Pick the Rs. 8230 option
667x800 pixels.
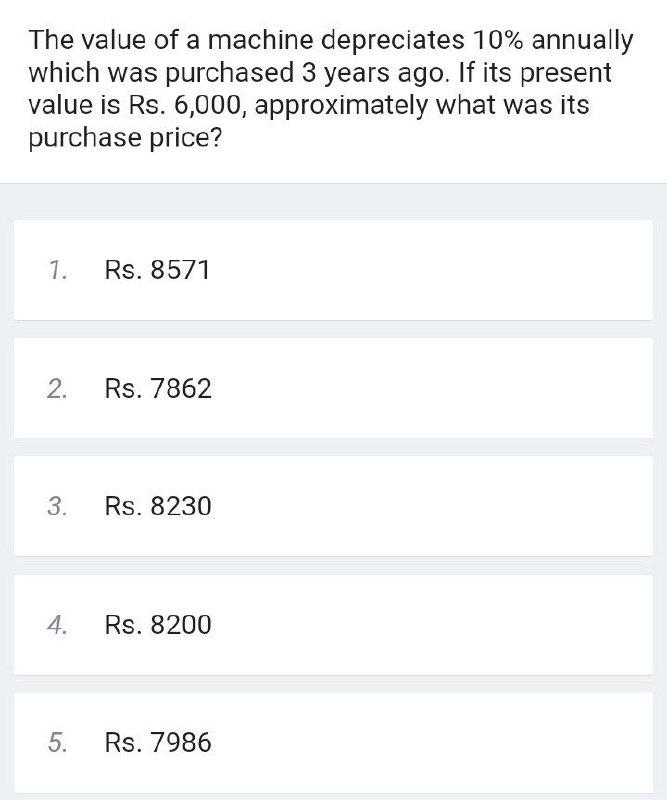pos(158,506)
